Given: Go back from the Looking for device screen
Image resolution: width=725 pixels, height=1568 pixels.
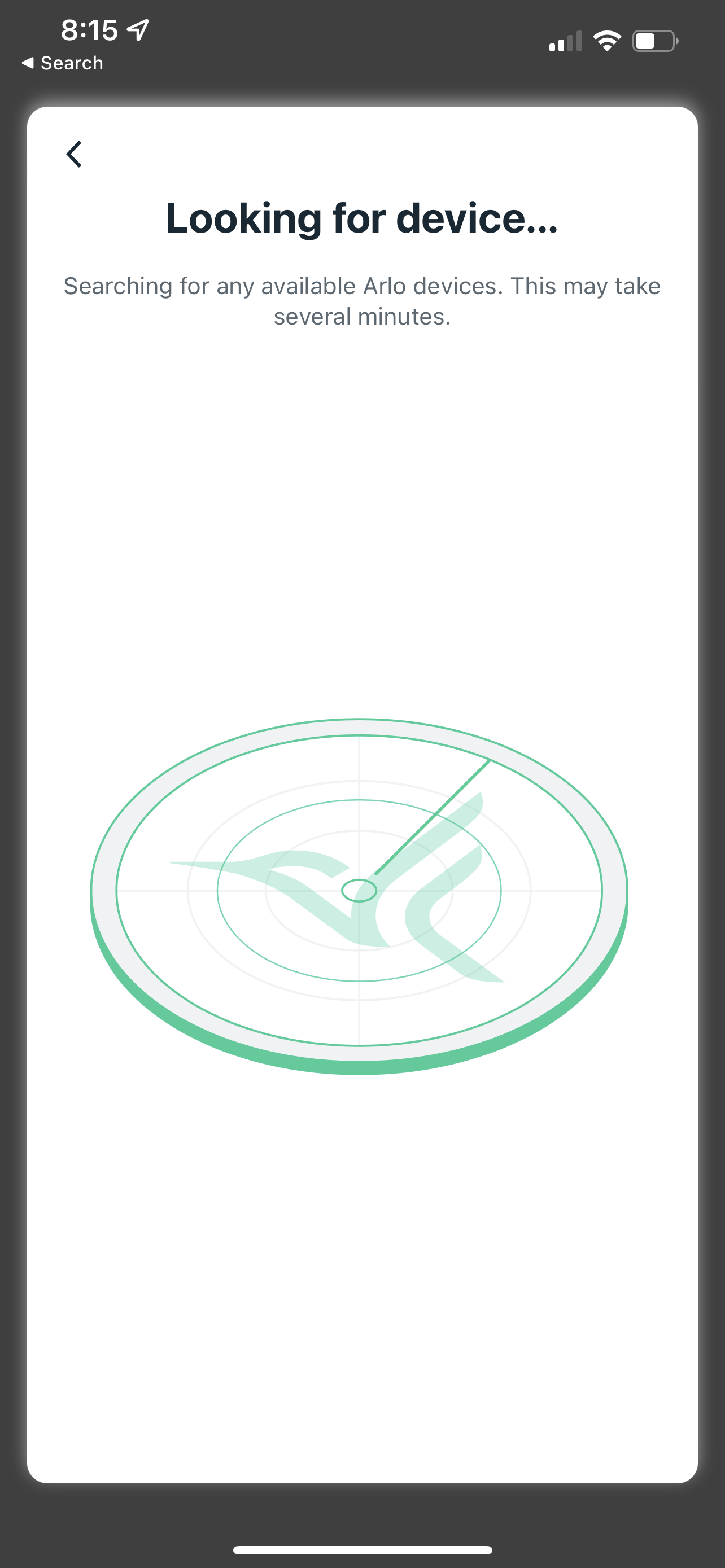Looking at the screenshot, I should [75, 154].
